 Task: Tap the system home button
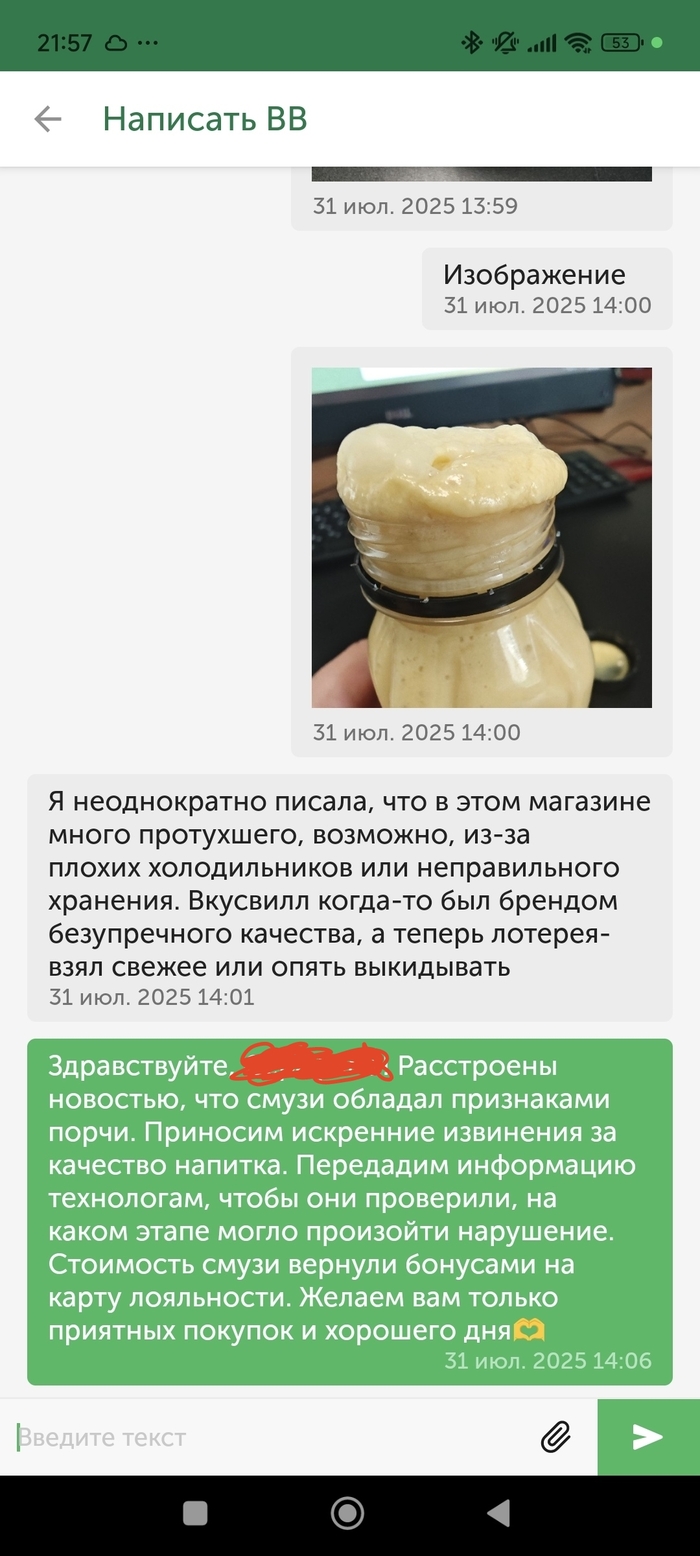click(x=347, y=1514)
